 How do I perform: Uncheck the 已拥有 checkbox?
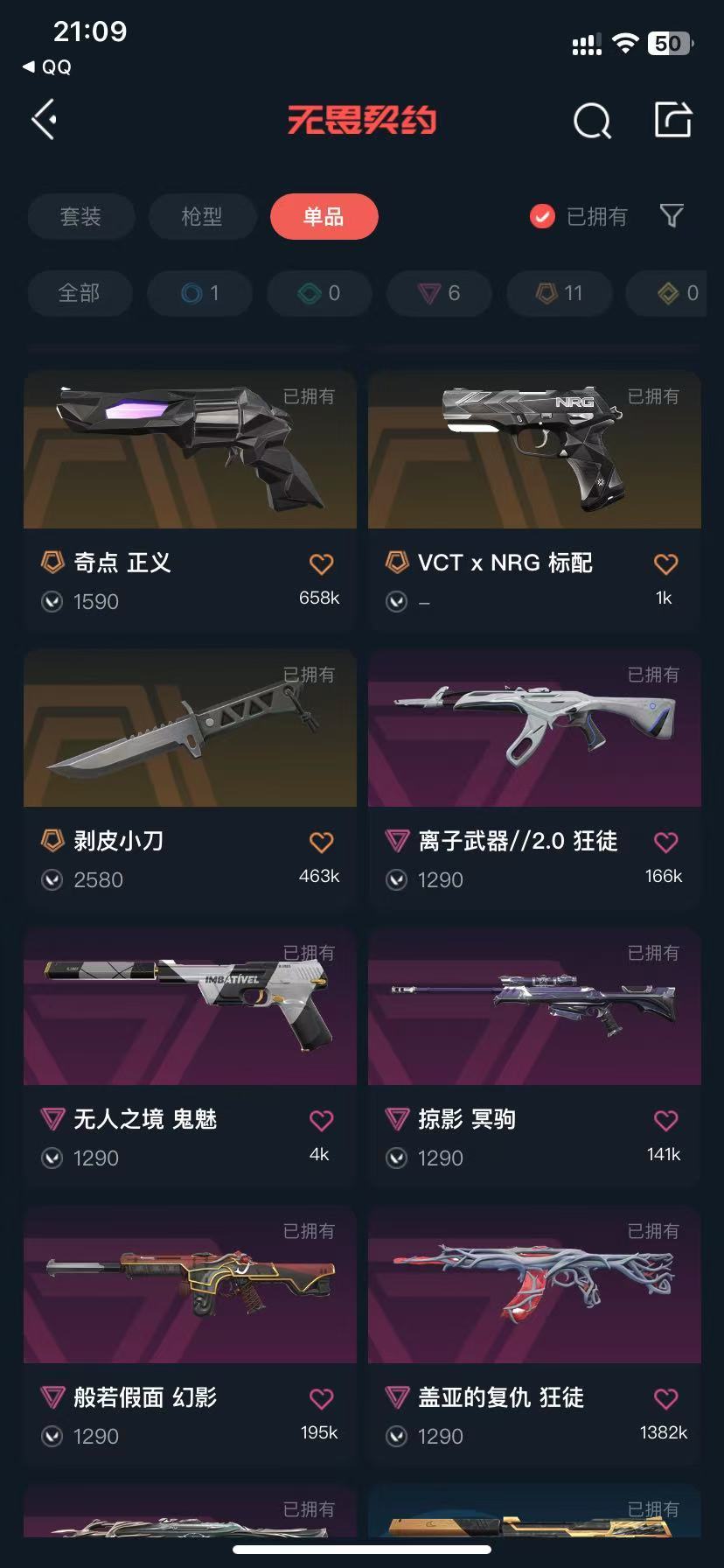click(542, 216)
